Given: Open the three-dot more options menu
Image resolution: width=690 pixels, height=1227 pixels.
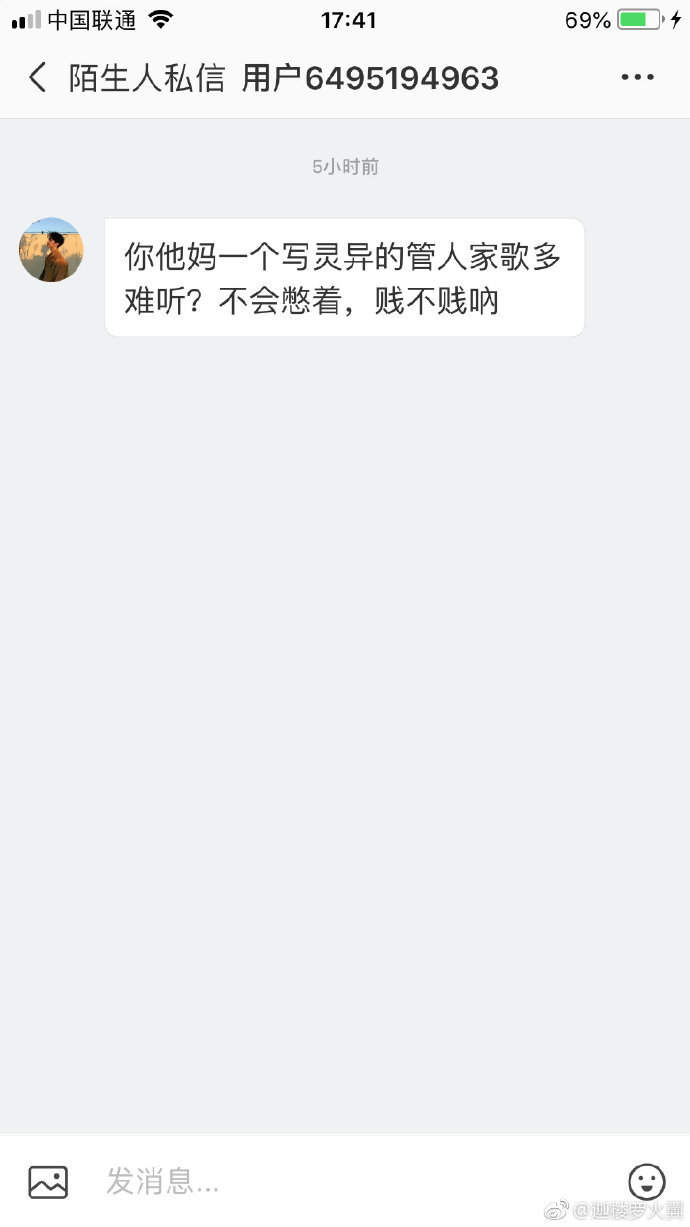Looking at the screenshot, I should pyautogui.click(x=637, y=78).
